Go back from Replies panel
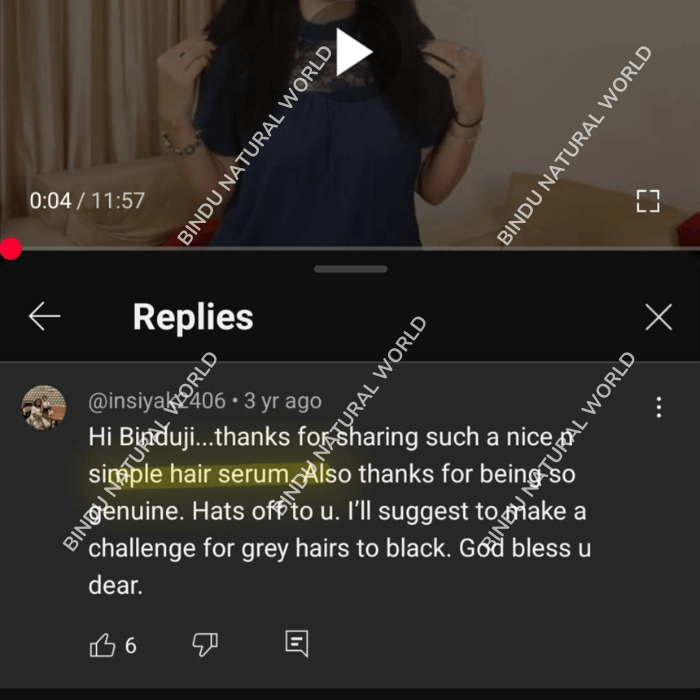This screenshot has height=700, width=700. pyautogui.click(x=45, y=318)
